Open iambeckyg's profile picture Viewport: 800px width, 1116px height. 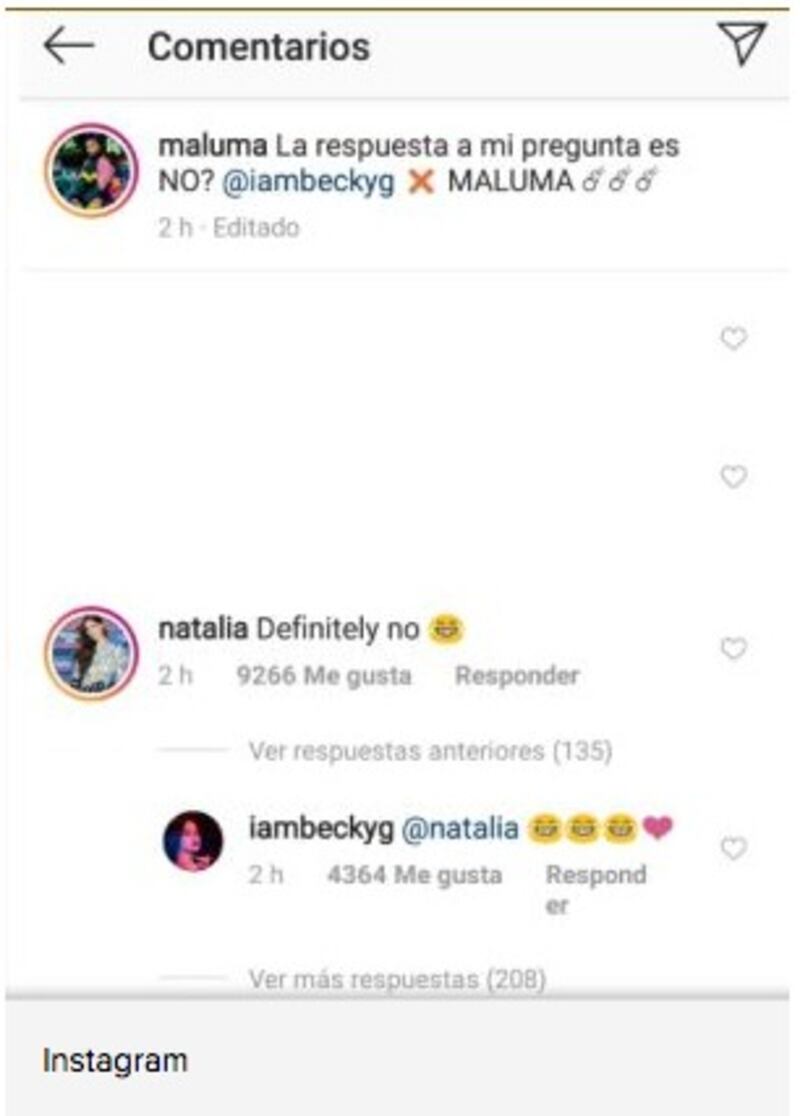(x=193, y=841)
